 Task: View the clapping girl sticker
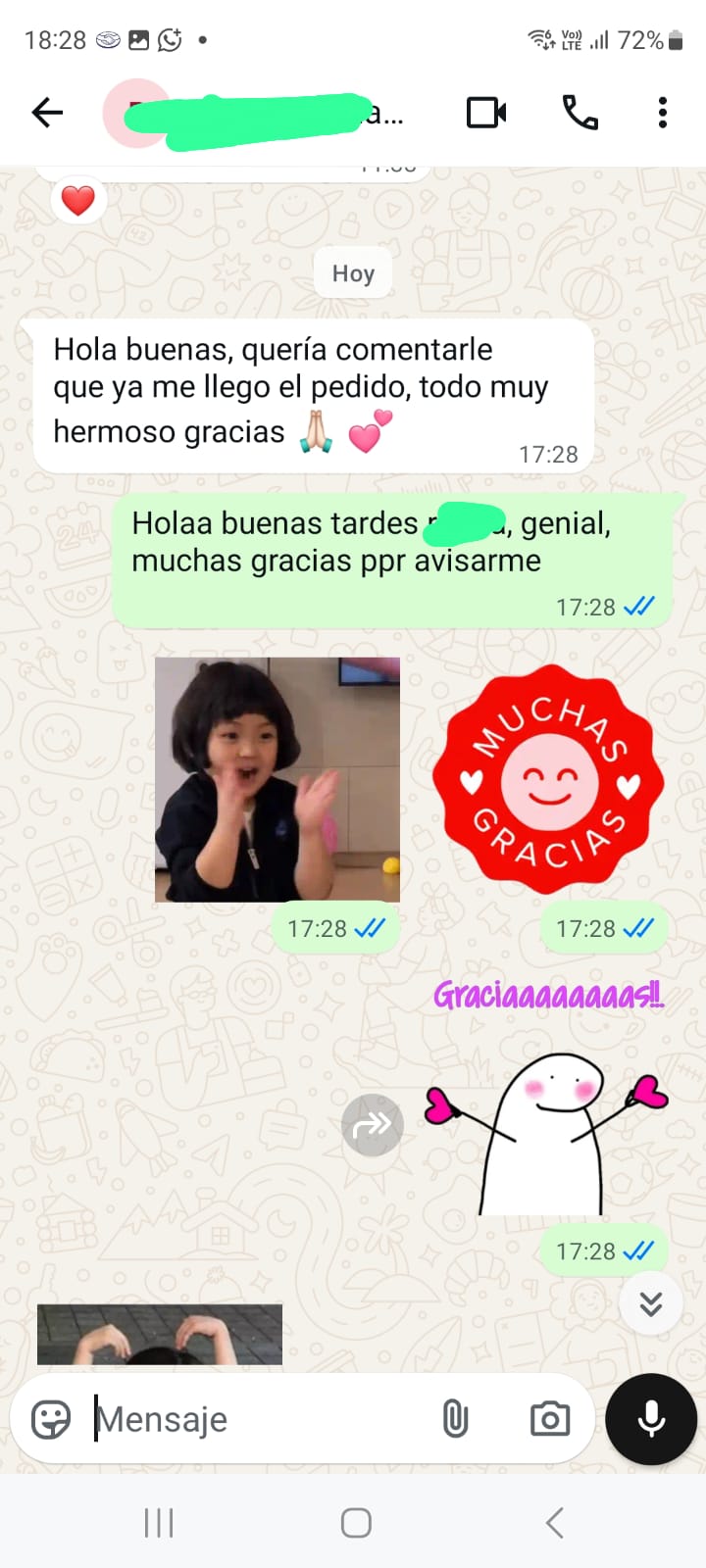(x=277, y=779)
